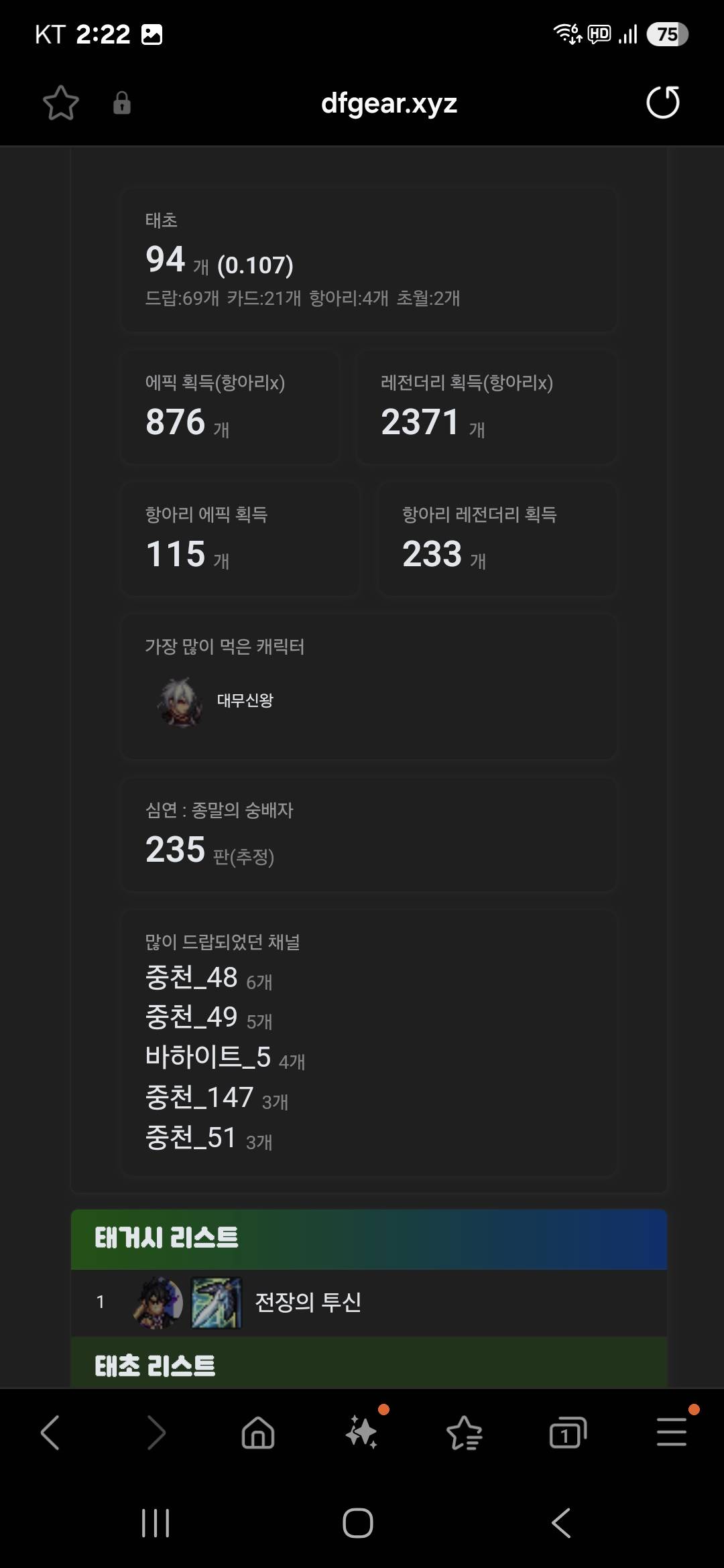Tap the dfgear.xyz address bar
Screen dimensions: 724x1568
tap(389, 103)
